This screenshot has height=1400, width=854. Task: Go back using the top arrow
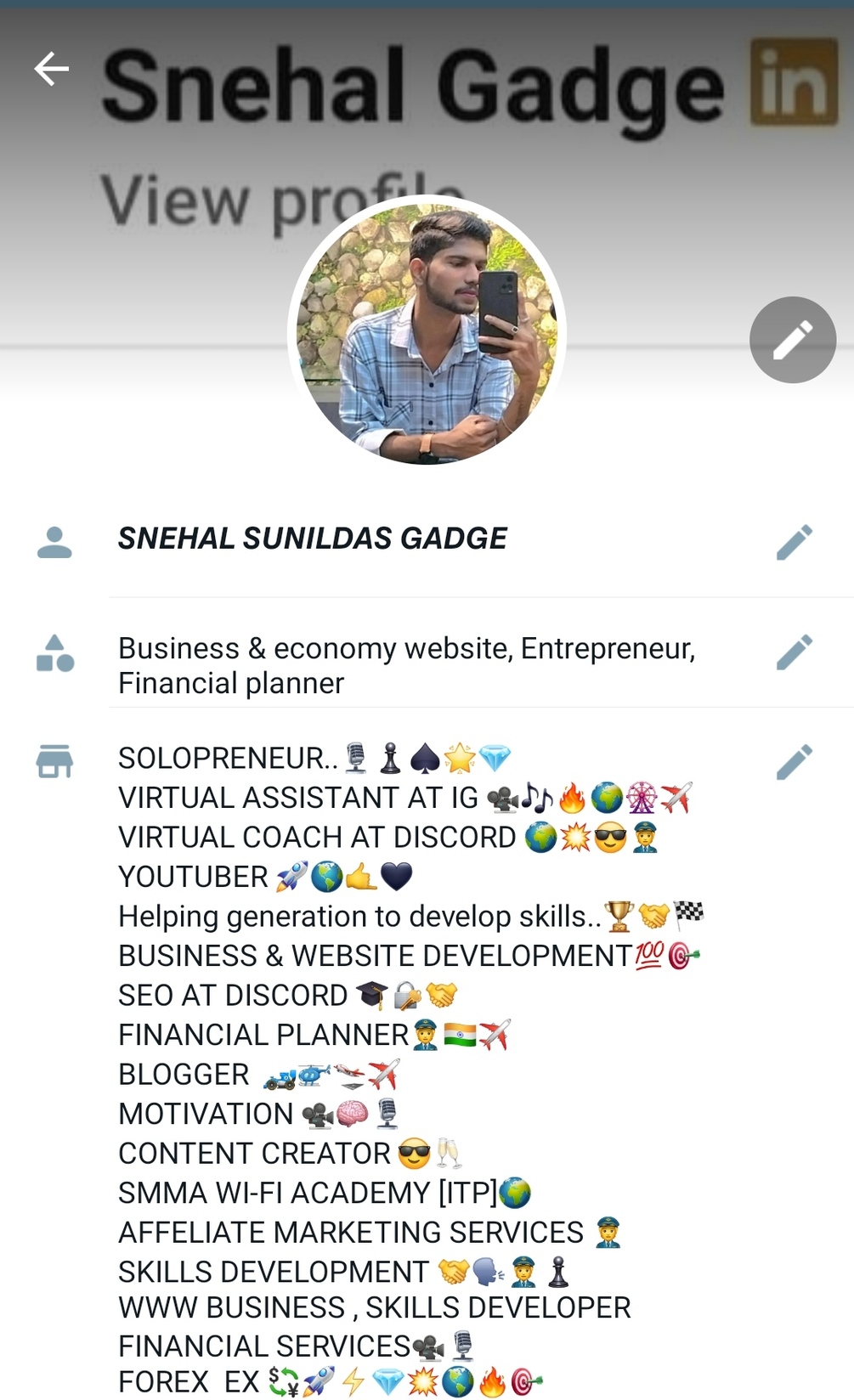click(51, 69)
